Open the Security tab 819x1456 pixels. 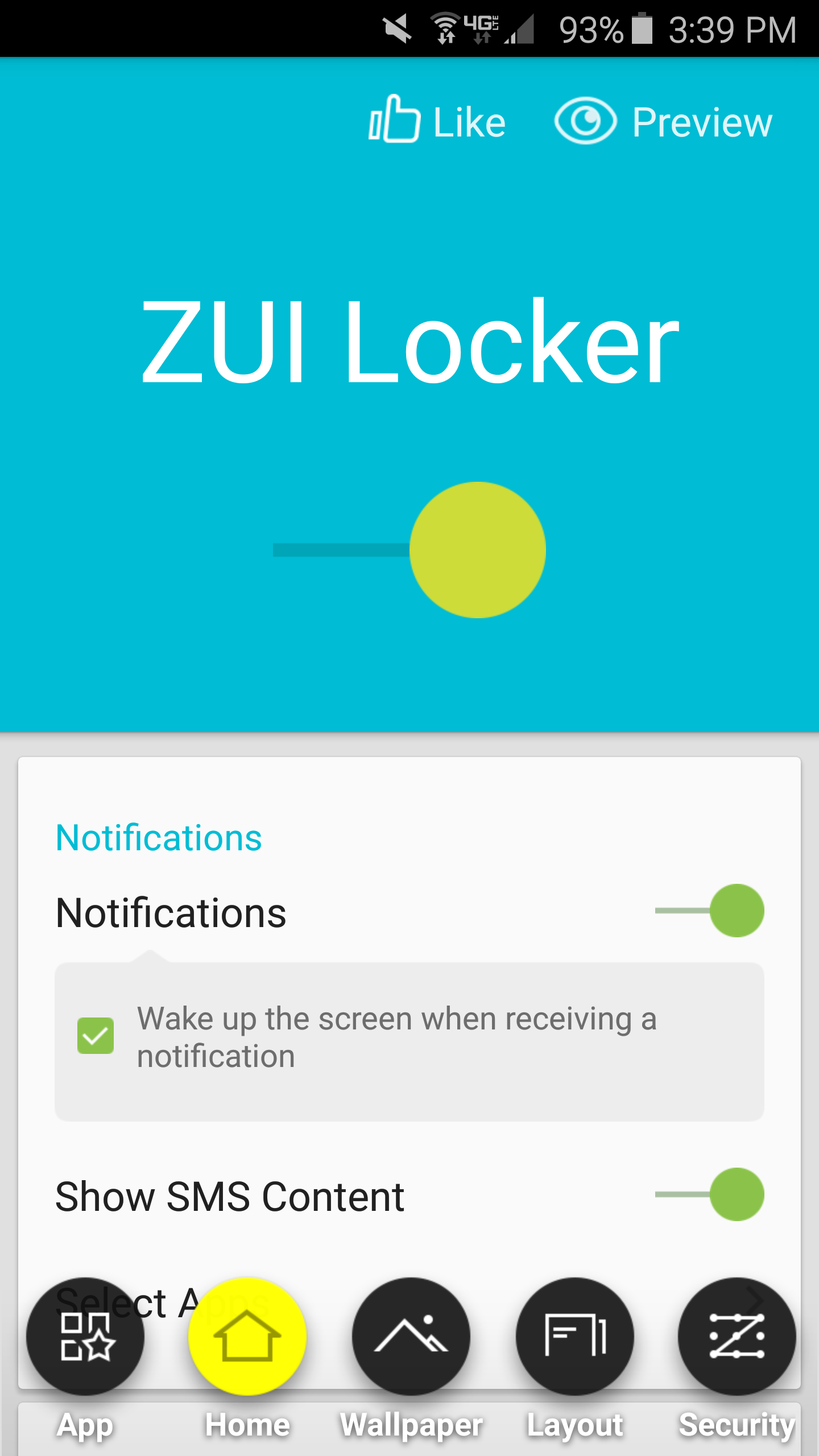pyautogui.click(x=737, y=1337)
